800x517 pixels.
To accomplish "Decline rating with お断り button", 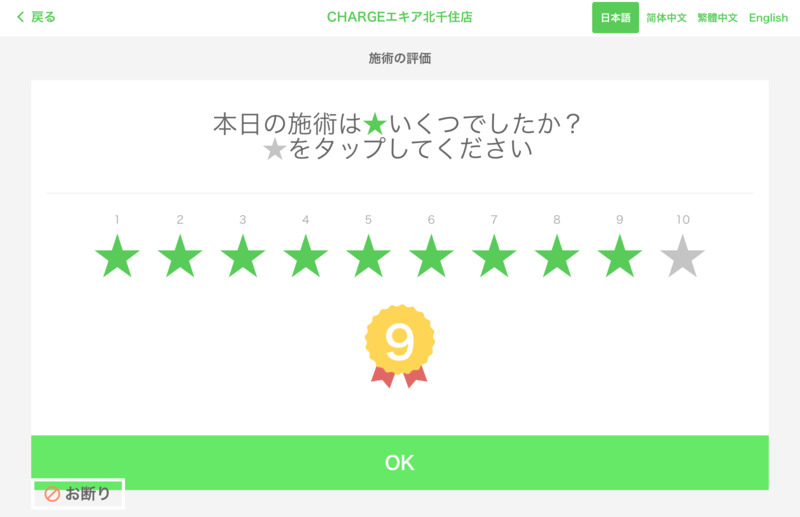I will click(x=78, y=494).
